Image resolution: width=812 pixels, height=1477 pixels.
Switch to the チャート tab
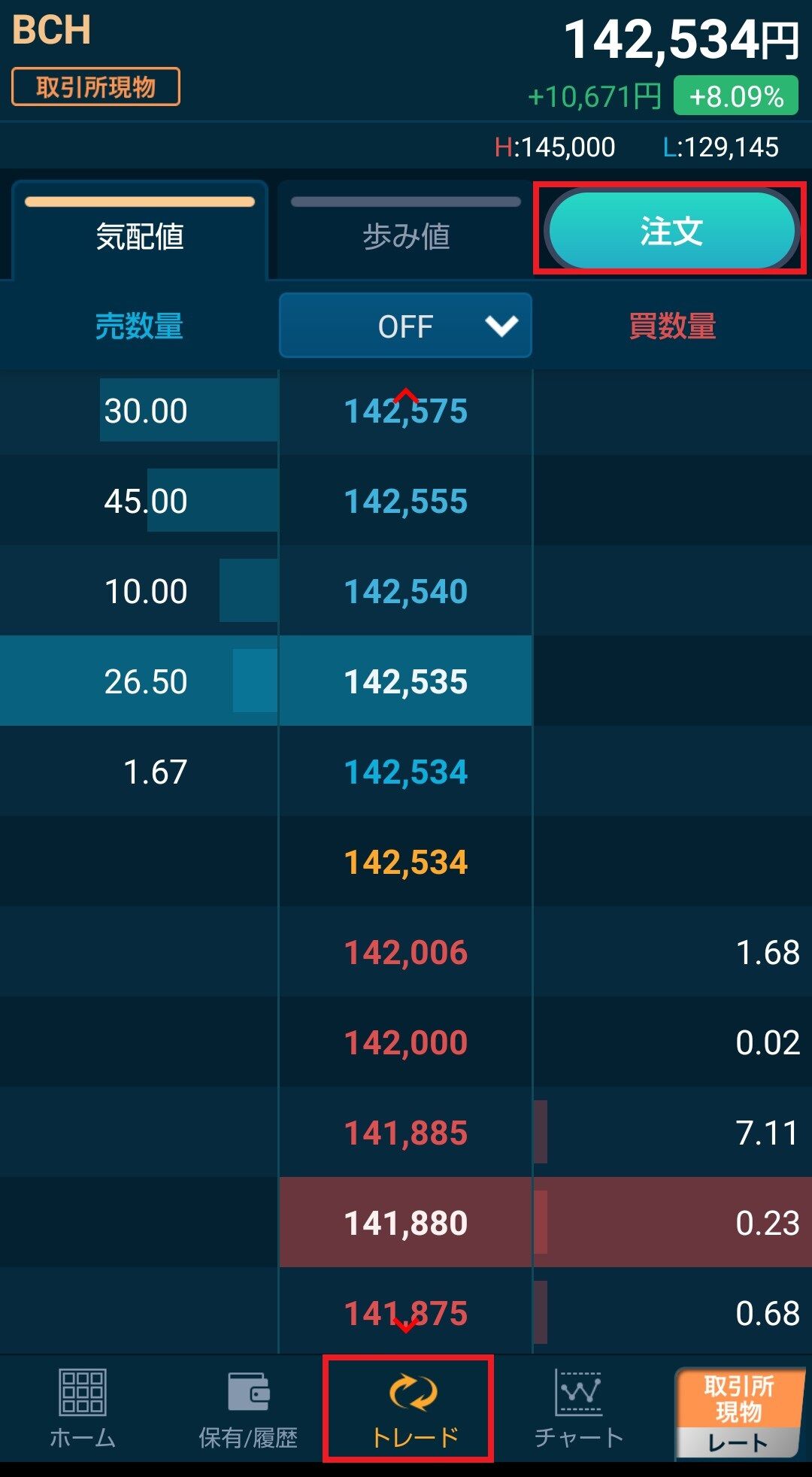579,1408
